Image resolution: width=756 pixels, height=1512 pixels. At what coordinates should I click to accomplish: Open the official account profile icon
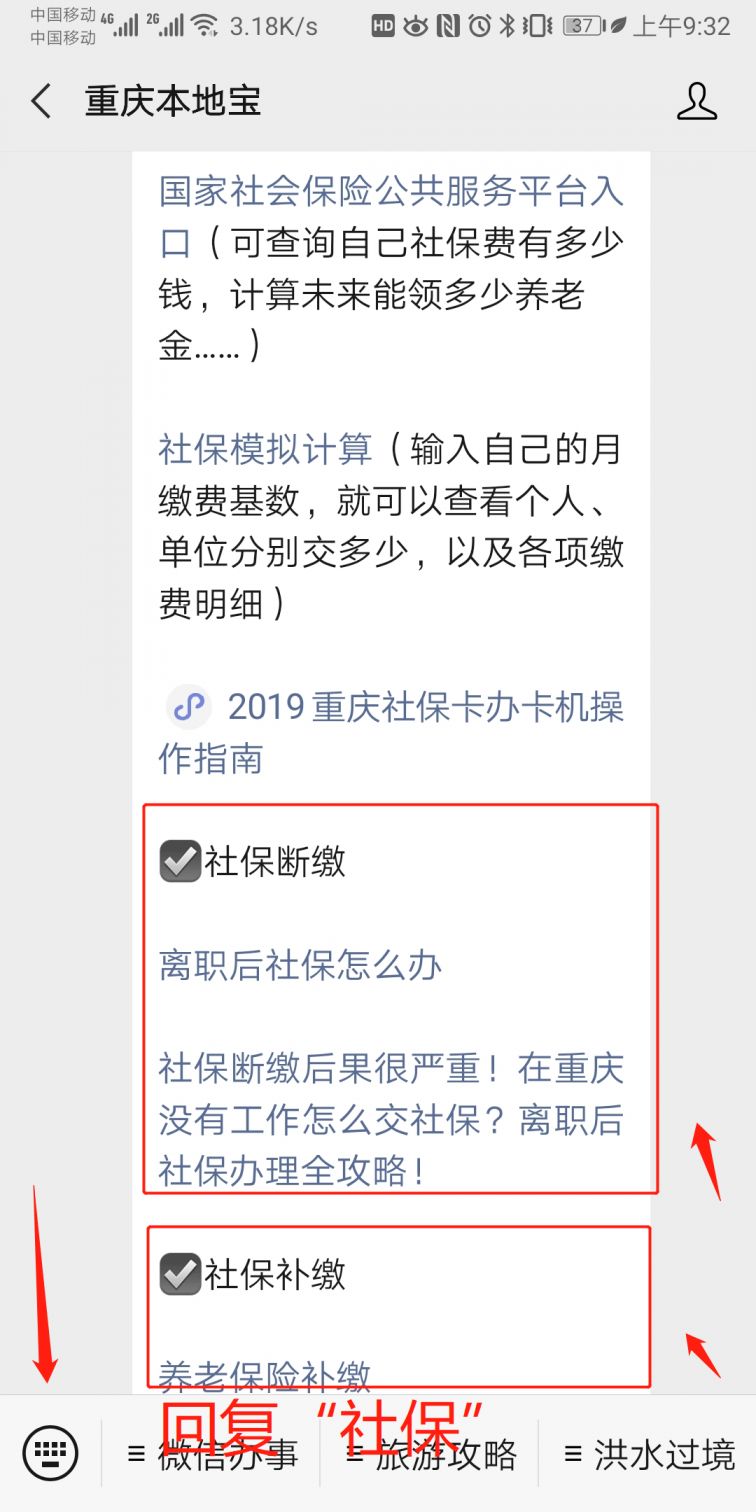696,101
